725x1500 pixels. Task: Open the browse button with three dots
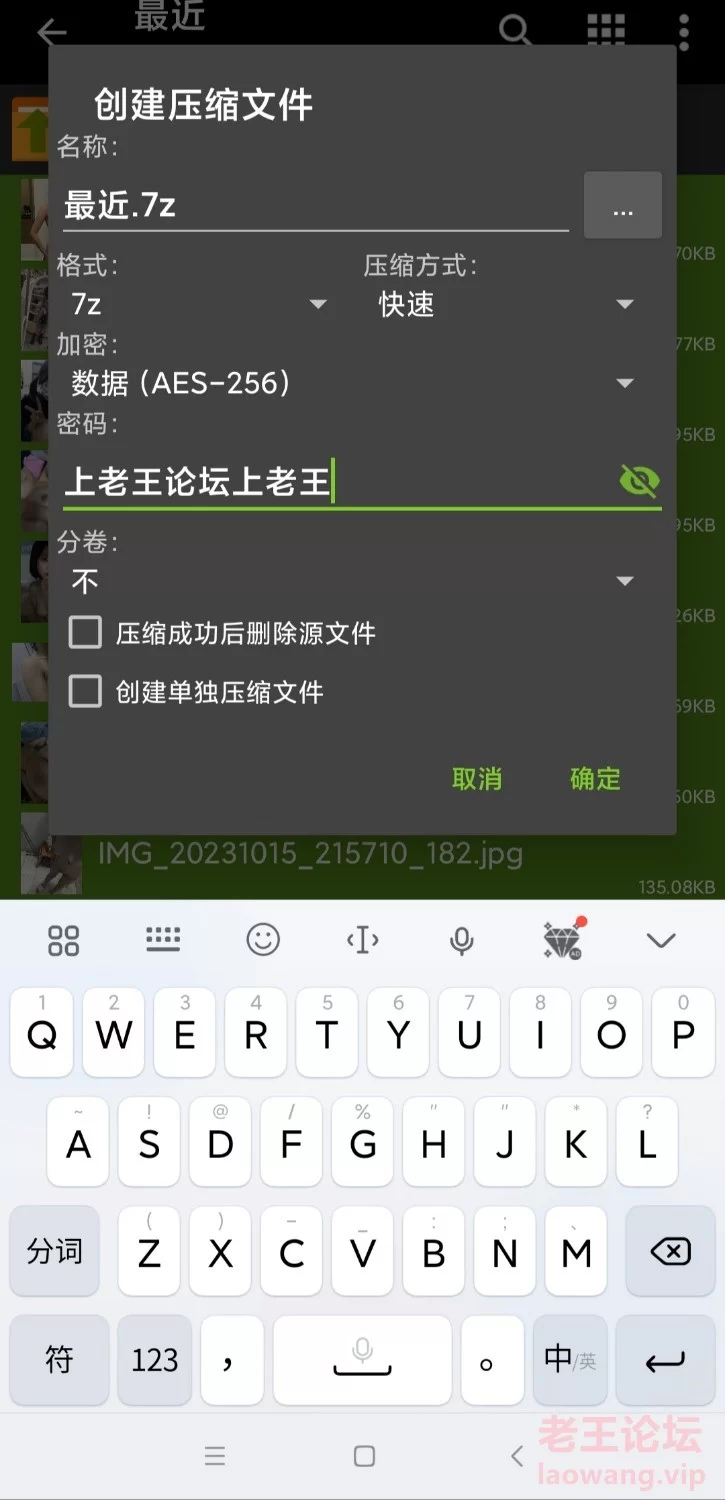tap(622, 206)
